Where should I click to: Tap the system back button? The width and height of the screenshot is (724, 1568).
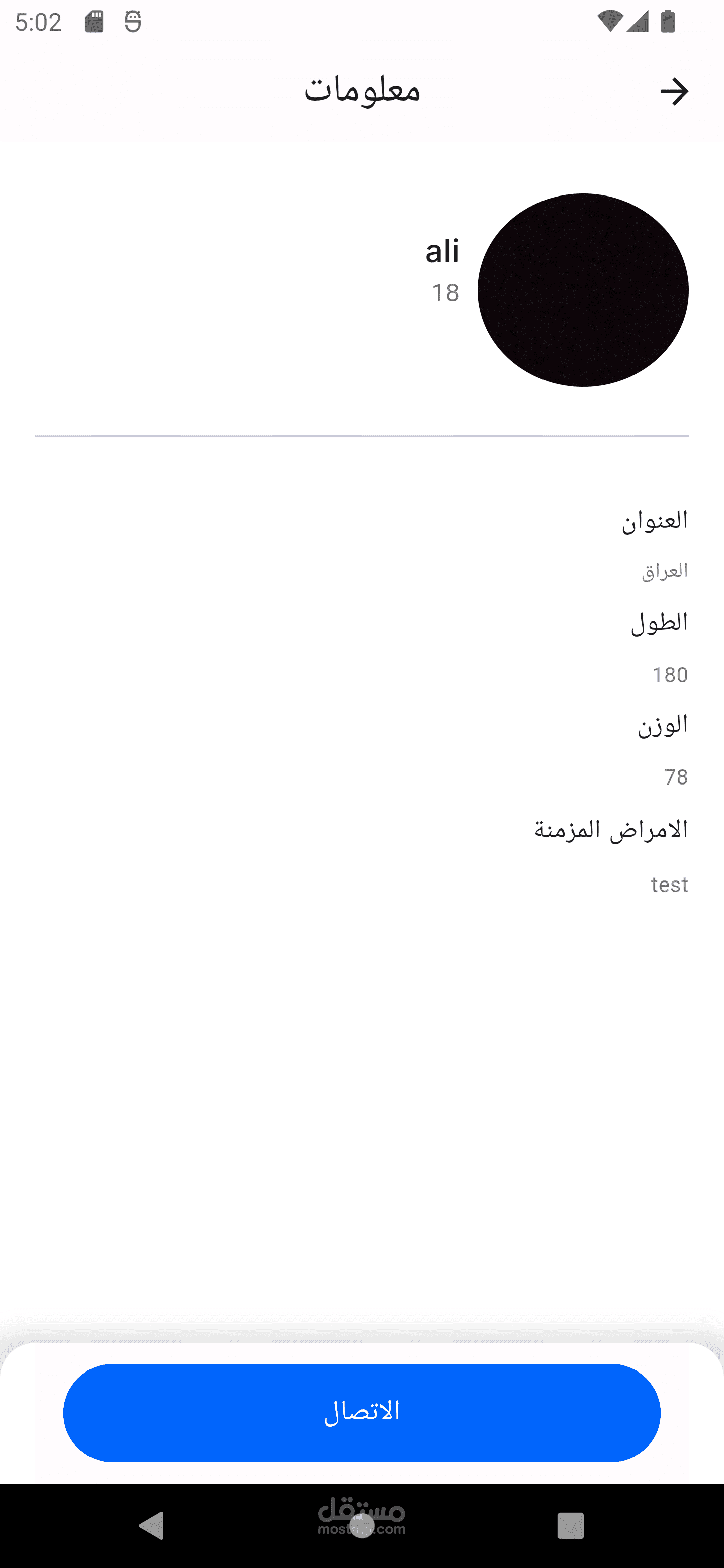pyautogui.click(x=152, y=1525)
